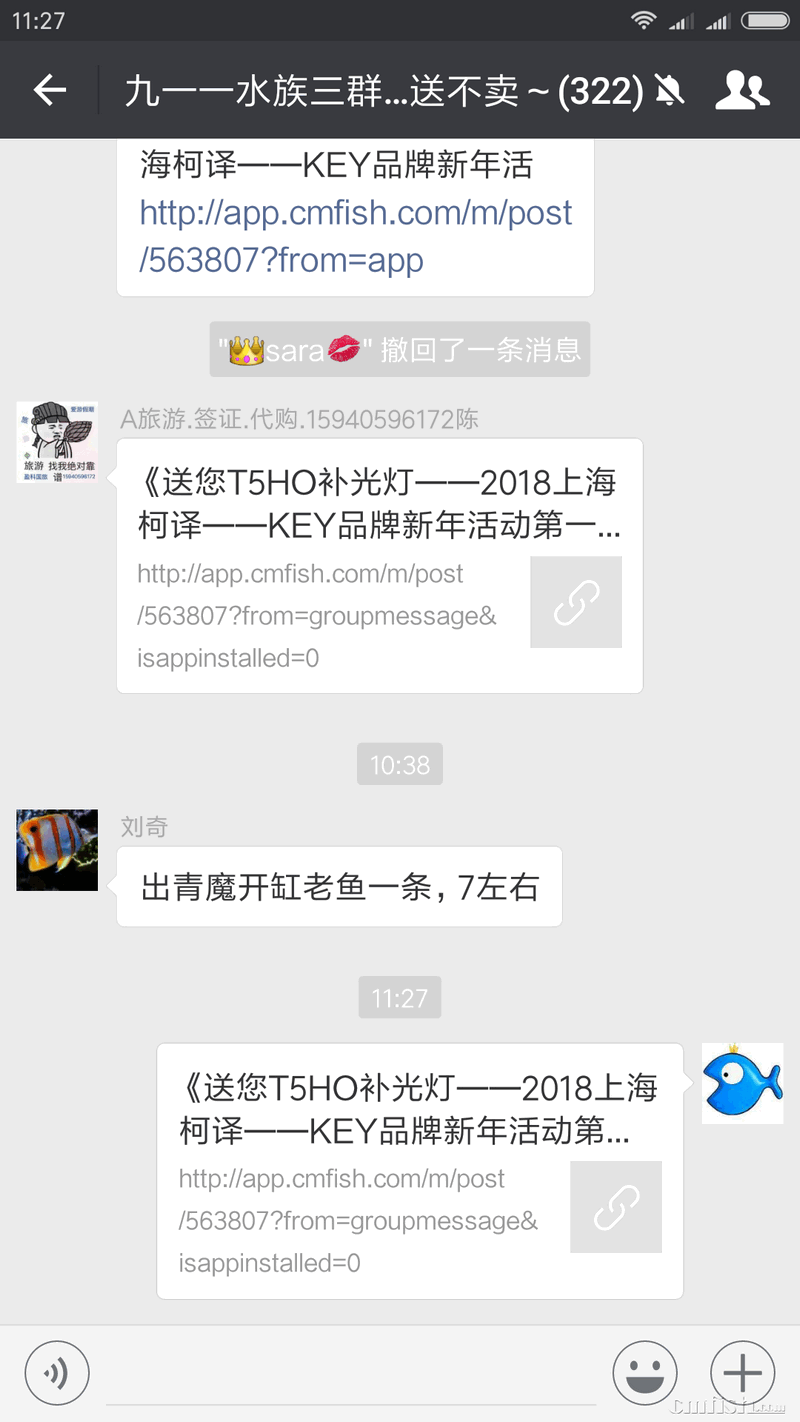Open the voice input icon
This screenshot has width=800, height=1422.
point(57,1372)
